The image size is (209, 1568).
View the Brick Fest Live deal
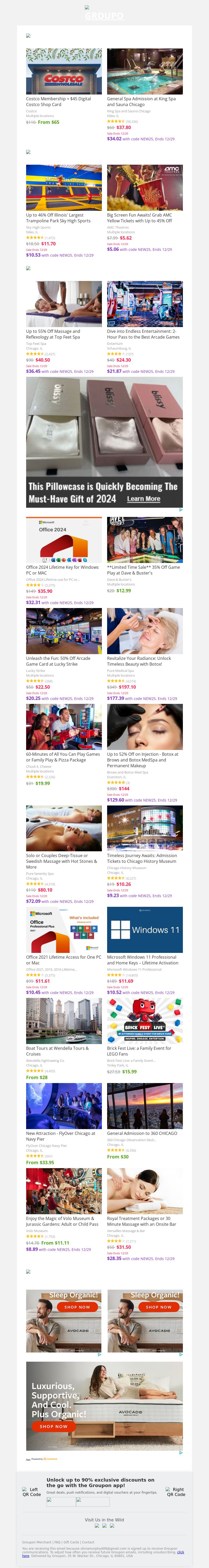point(144,1021)
